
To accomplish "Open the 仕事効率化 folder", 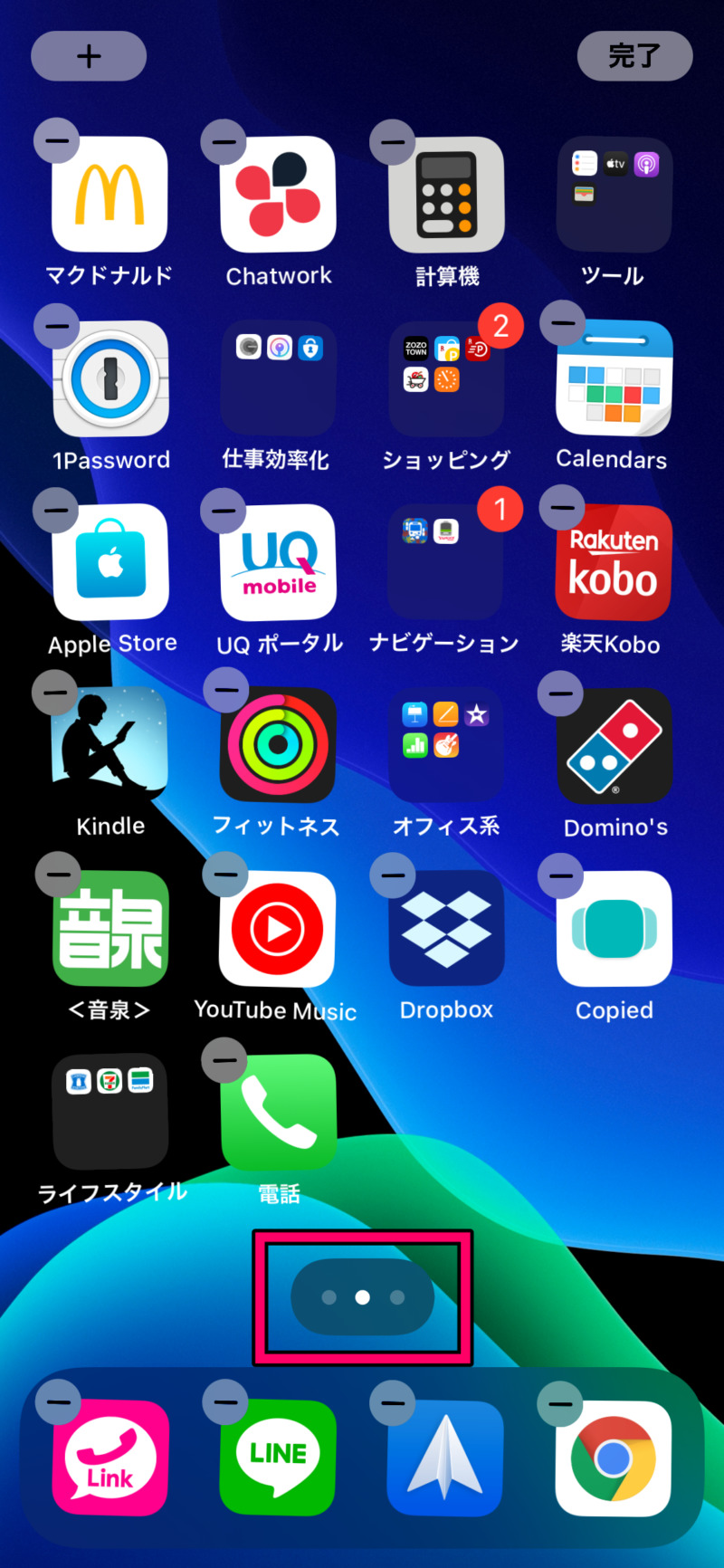I will coord(278,378).
